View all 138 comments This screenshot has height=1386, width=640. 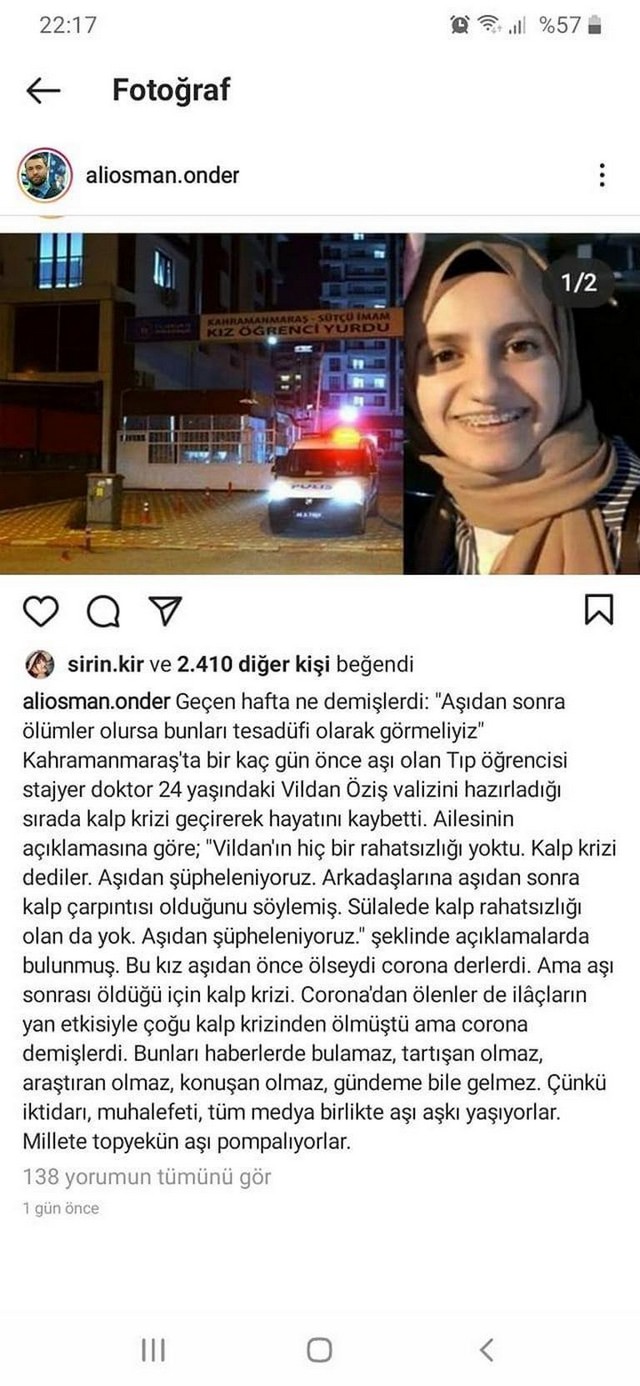[147, 1177]
